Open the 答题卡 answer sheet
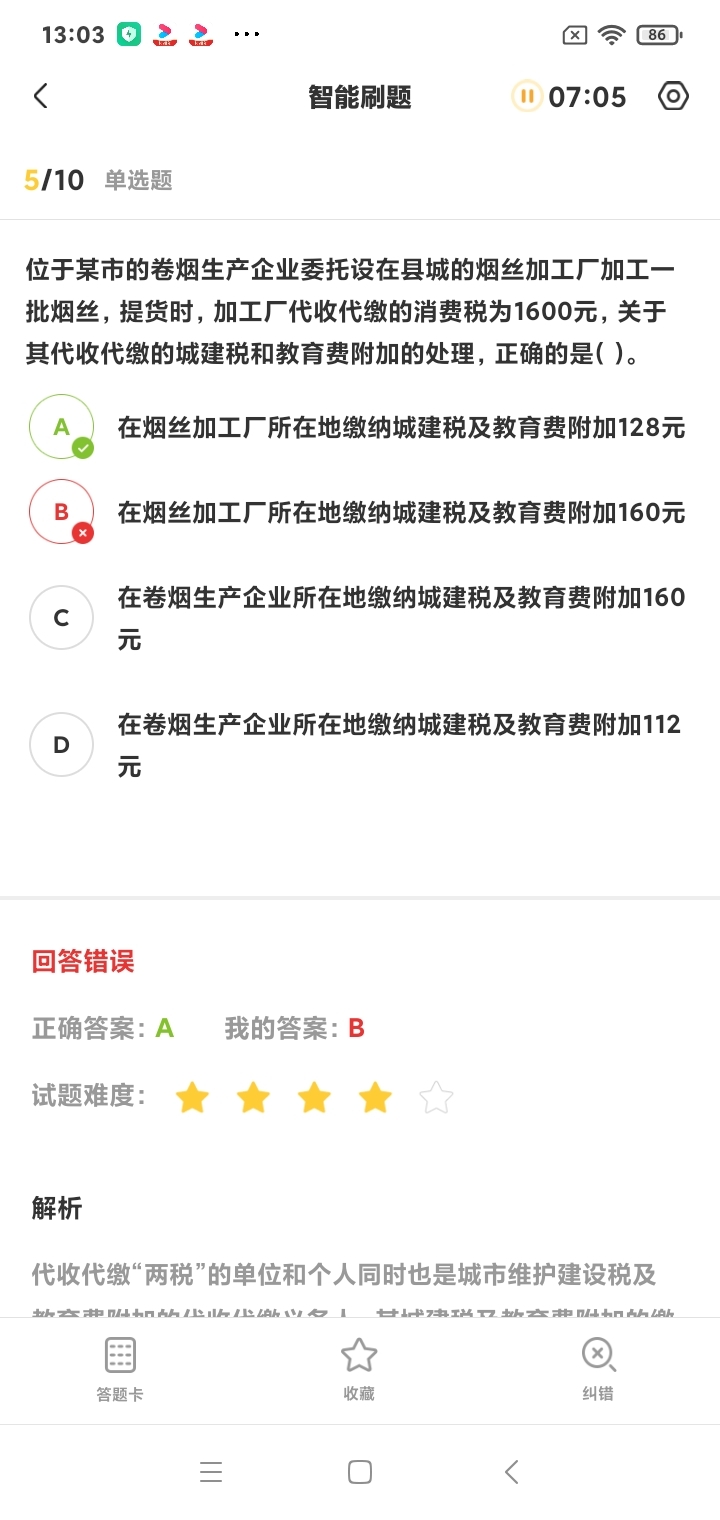The image size is (720, 1520). (x=120, y=1368)
